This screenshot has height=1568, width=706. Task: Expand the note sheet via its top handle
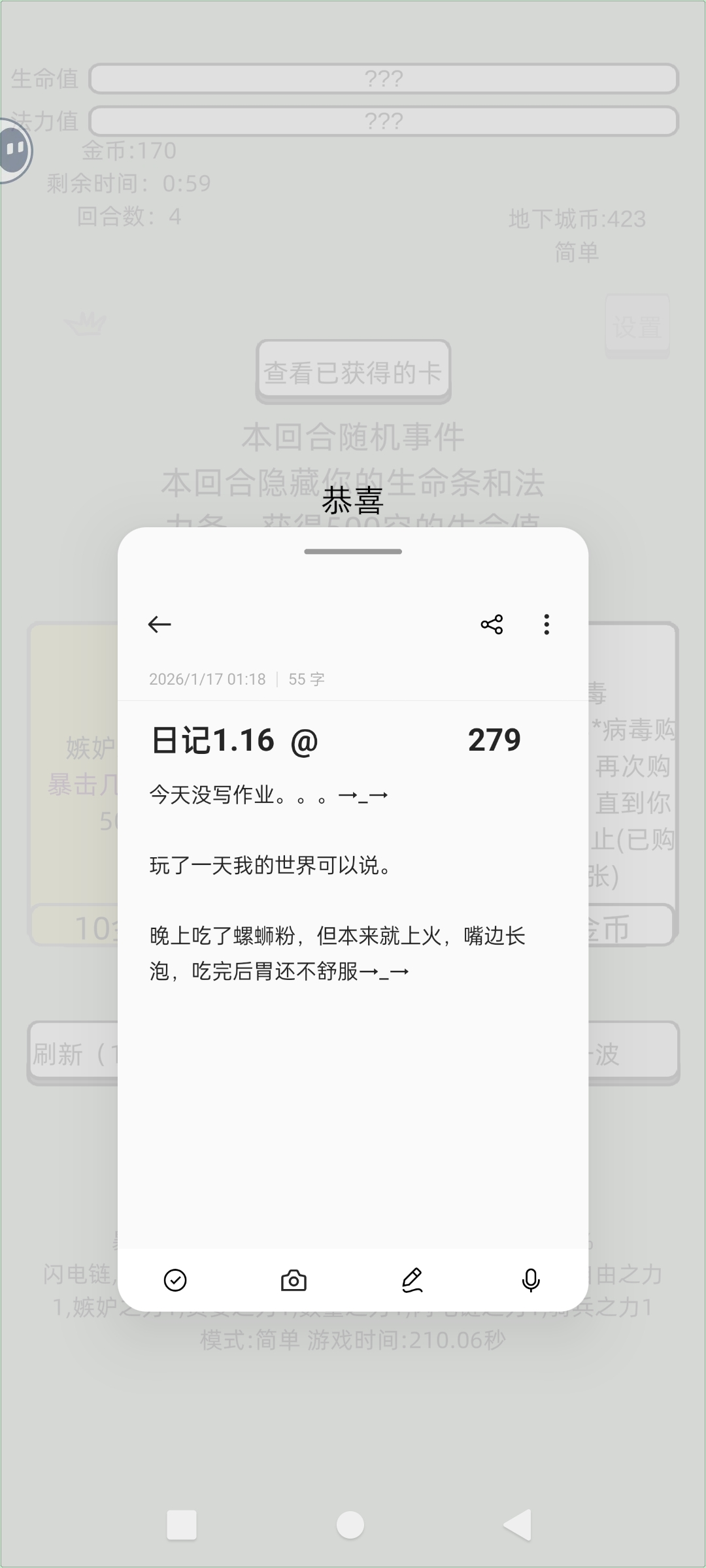(352, 552)
